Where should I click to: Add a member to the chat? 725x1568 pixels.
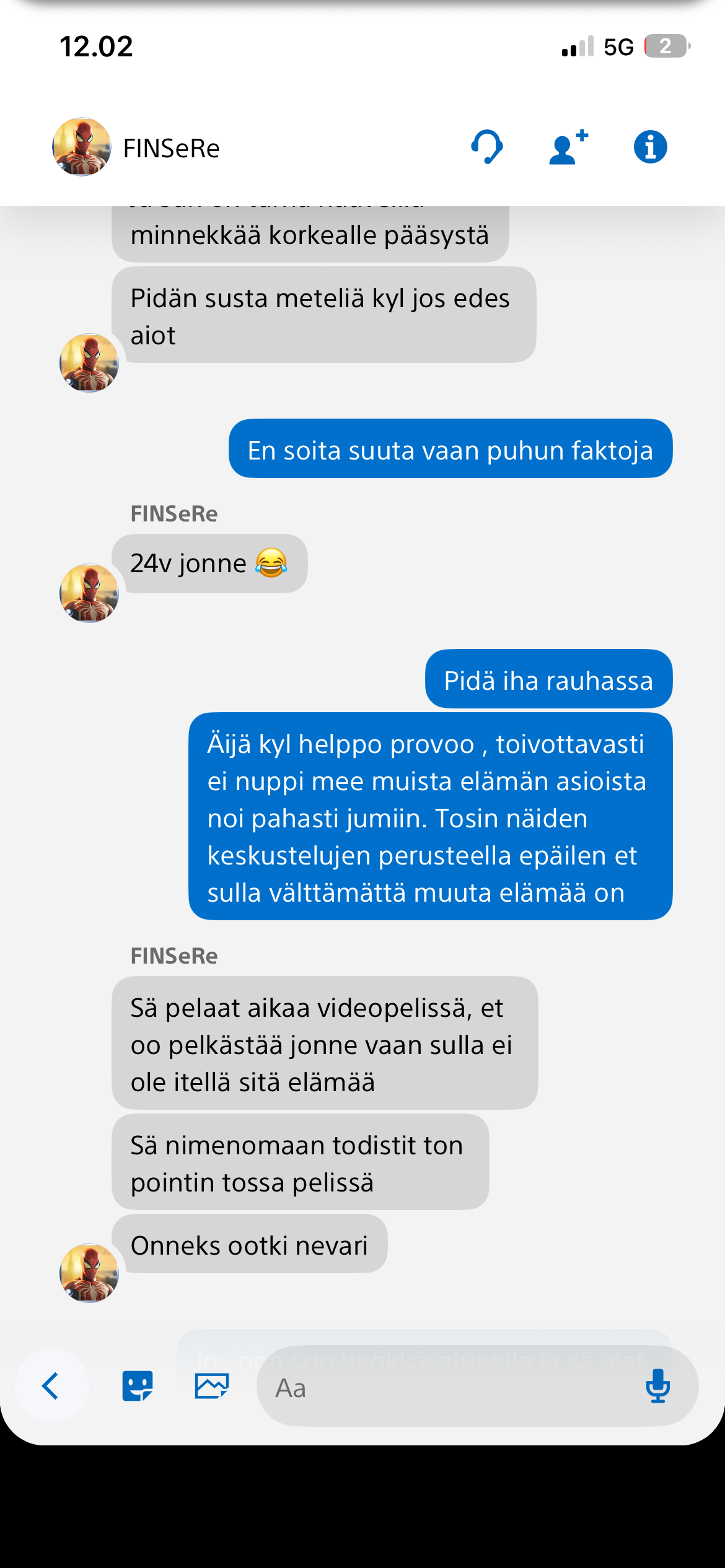coord(568,147)
